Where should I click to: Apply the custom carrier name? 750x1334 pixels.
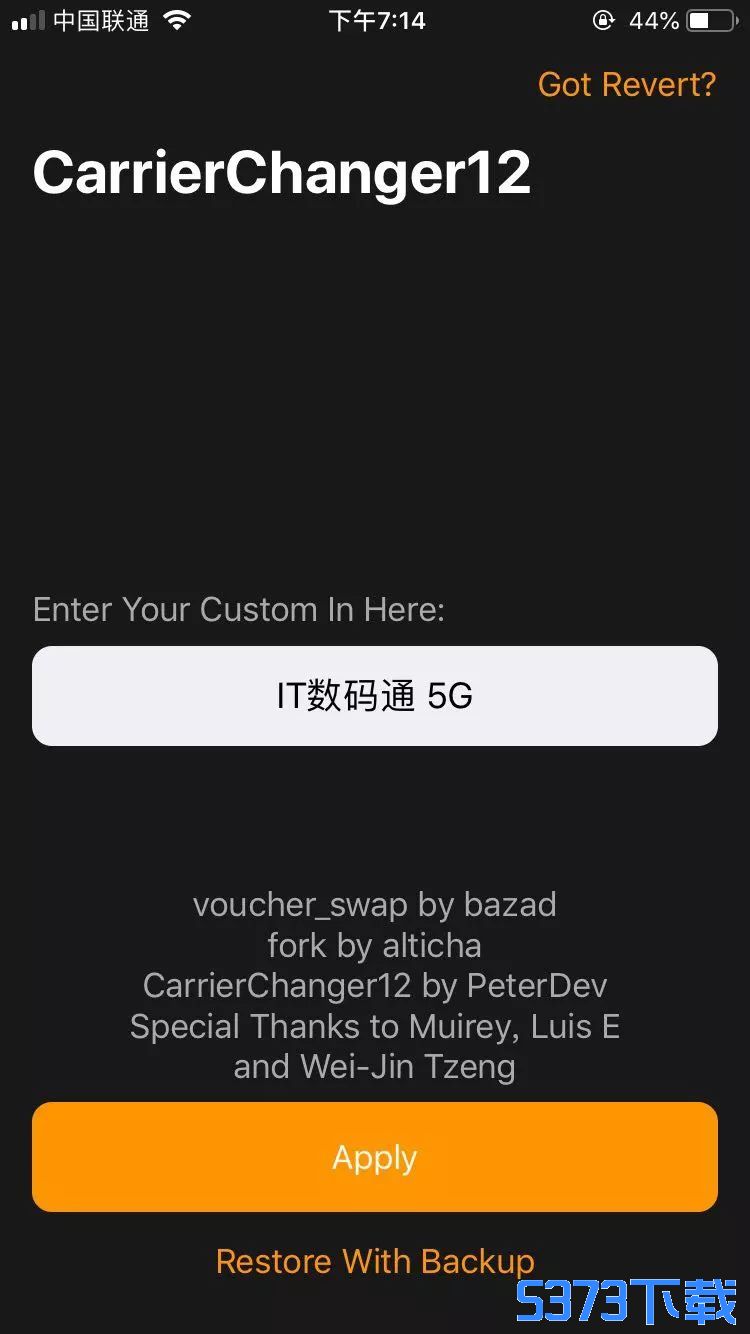[375, 1157]
